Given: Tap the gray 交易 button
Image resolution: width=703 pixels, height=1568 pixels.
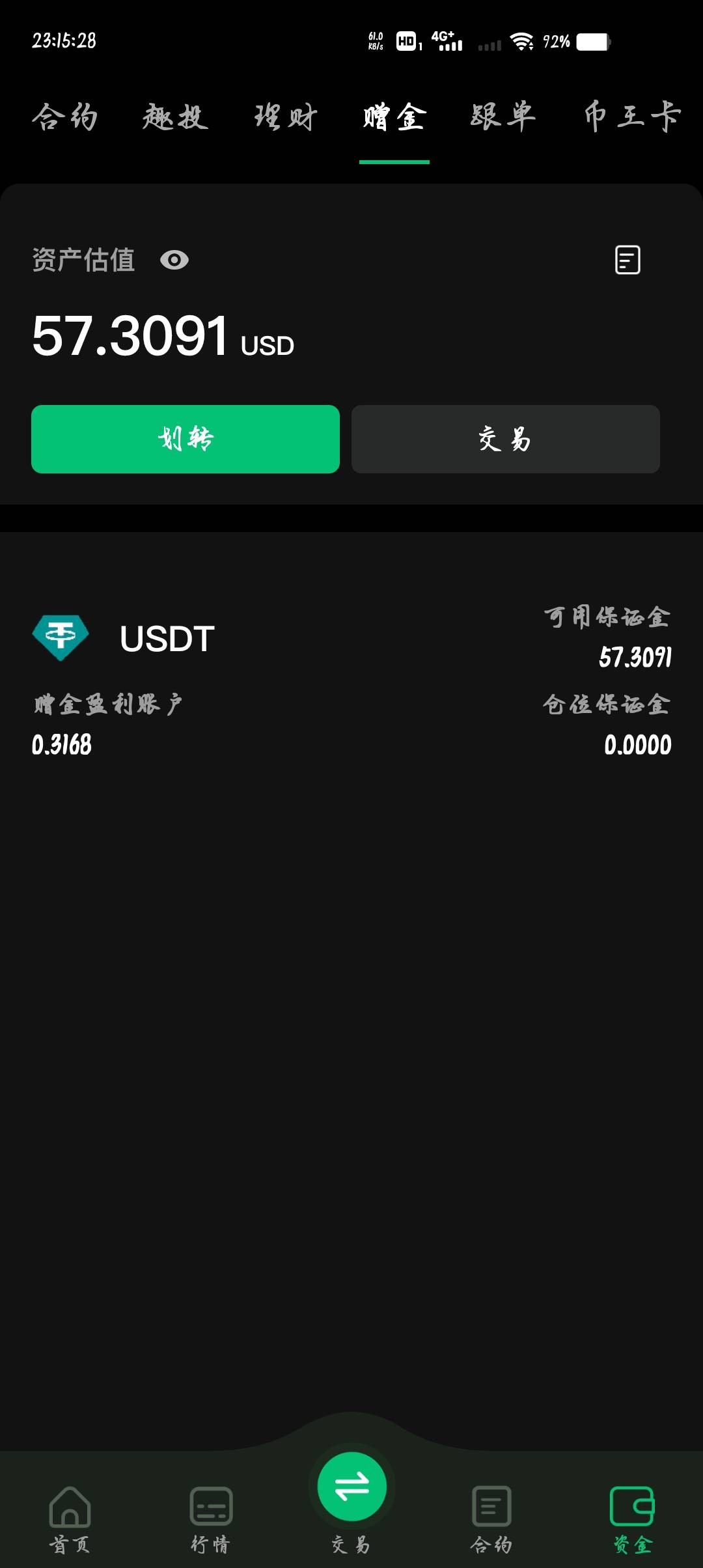Looking at the screenshot, I should coord(506,439).
